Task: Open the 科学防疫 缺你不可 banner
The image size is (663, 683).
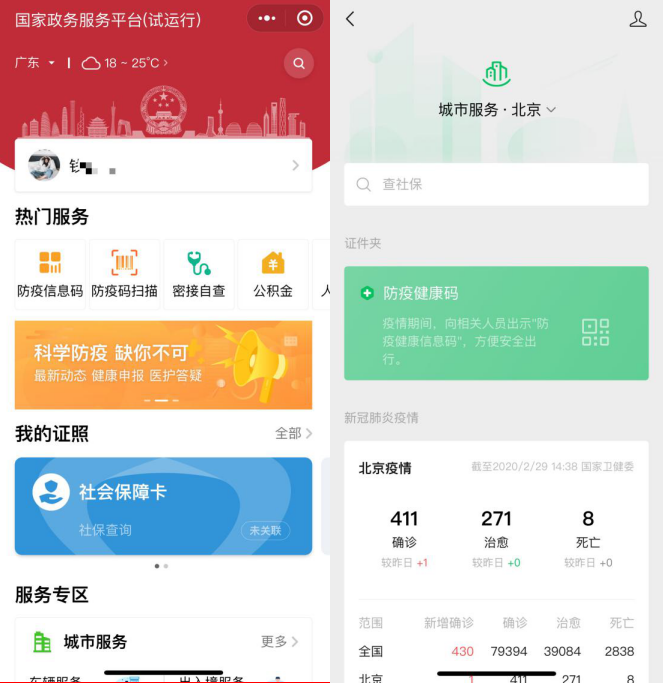Action: pos(163,364)
